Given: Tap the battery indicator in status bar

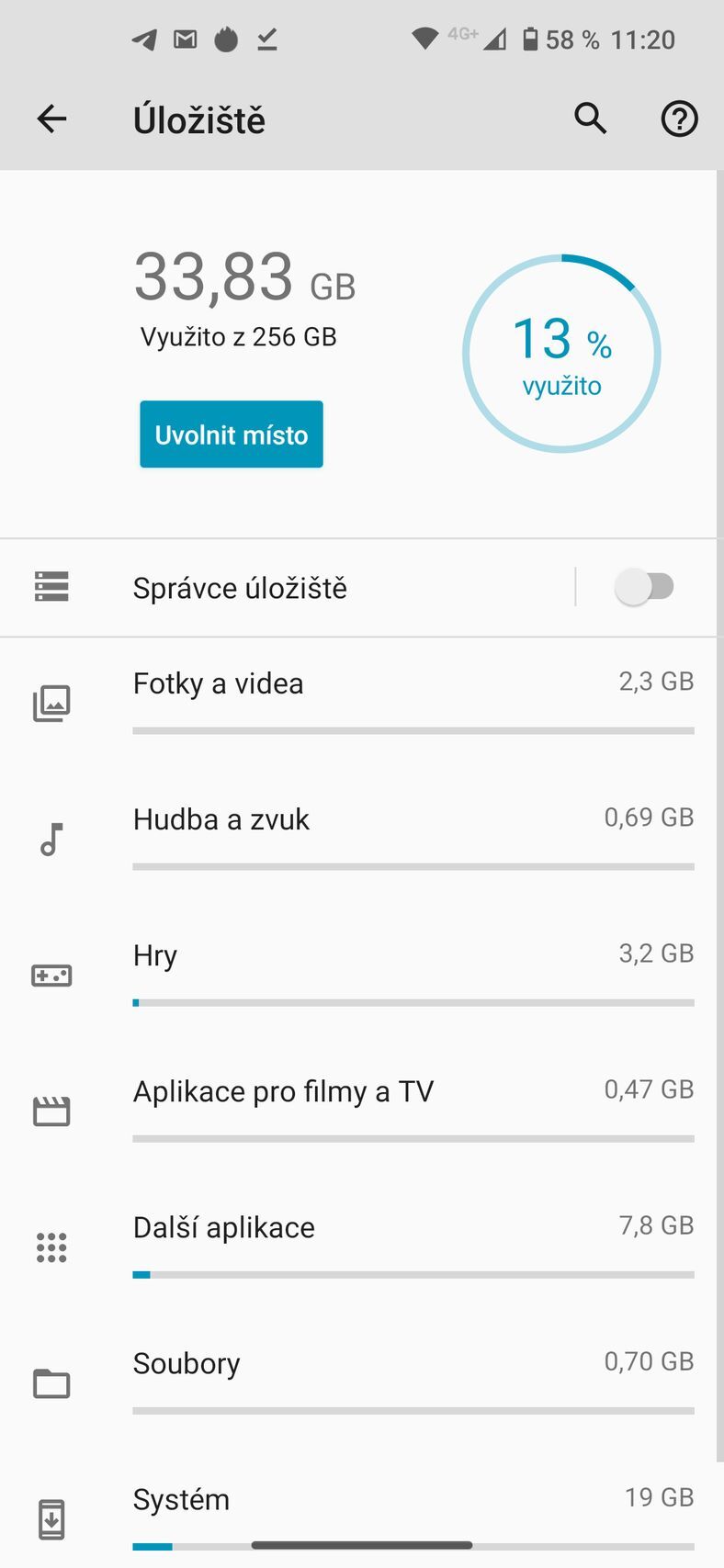Looking at the screenshot, I should 531,39.
